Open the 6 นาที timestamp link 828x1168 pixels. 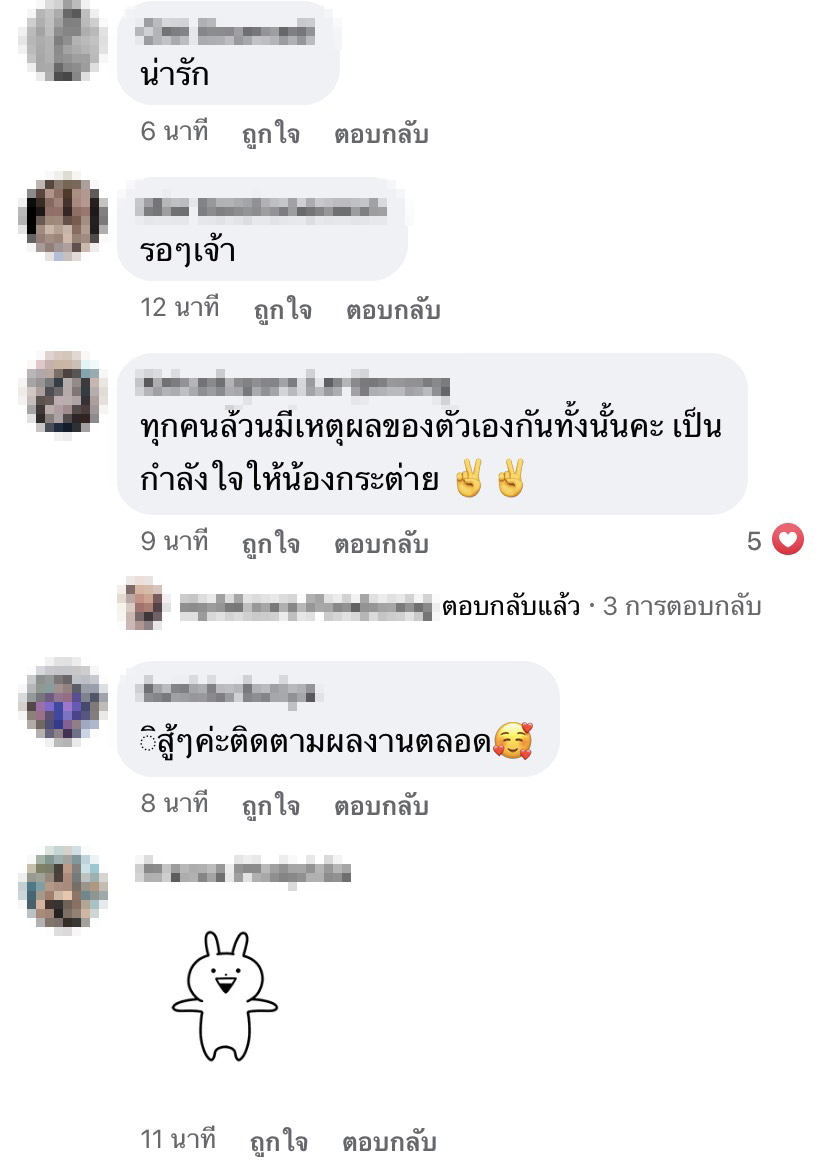[x=175, y=129]
